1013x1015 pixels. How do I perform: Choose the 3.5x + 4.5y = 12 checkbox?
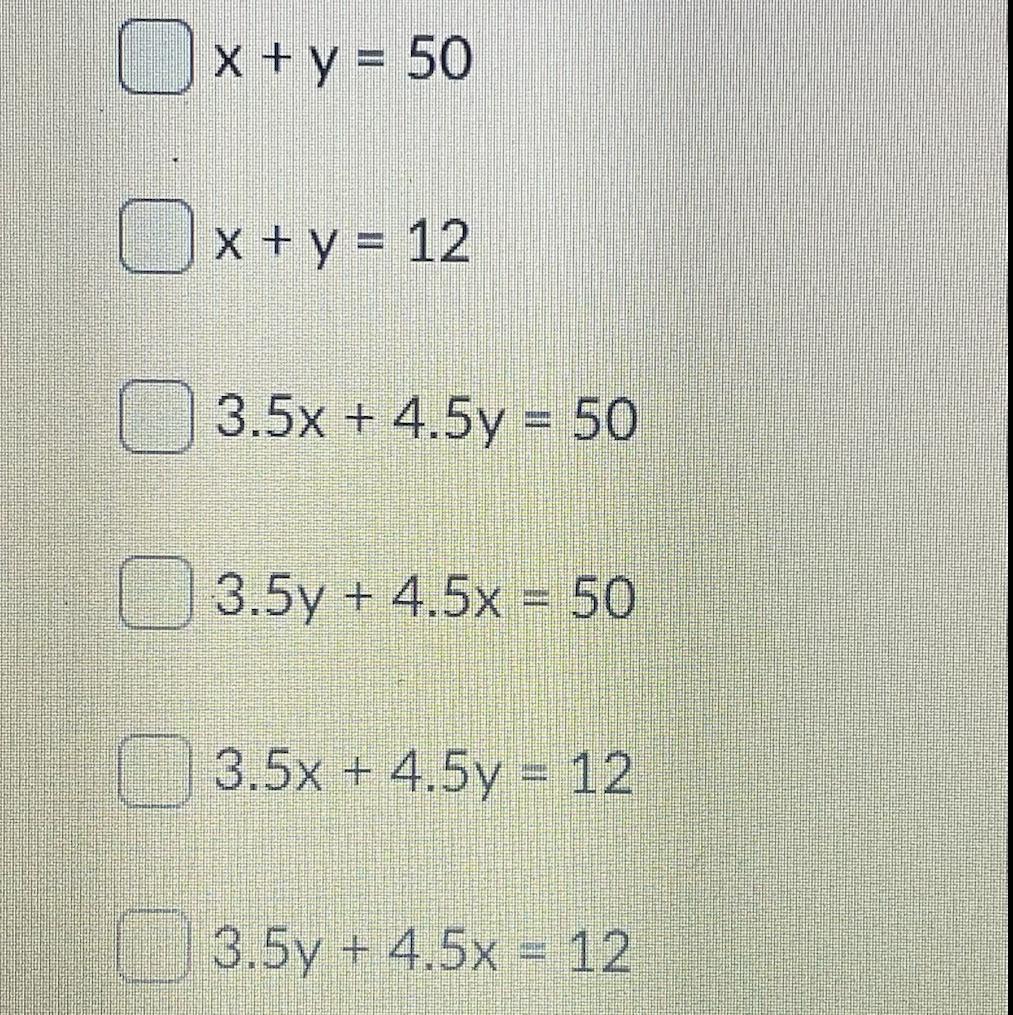pos(154,773)
